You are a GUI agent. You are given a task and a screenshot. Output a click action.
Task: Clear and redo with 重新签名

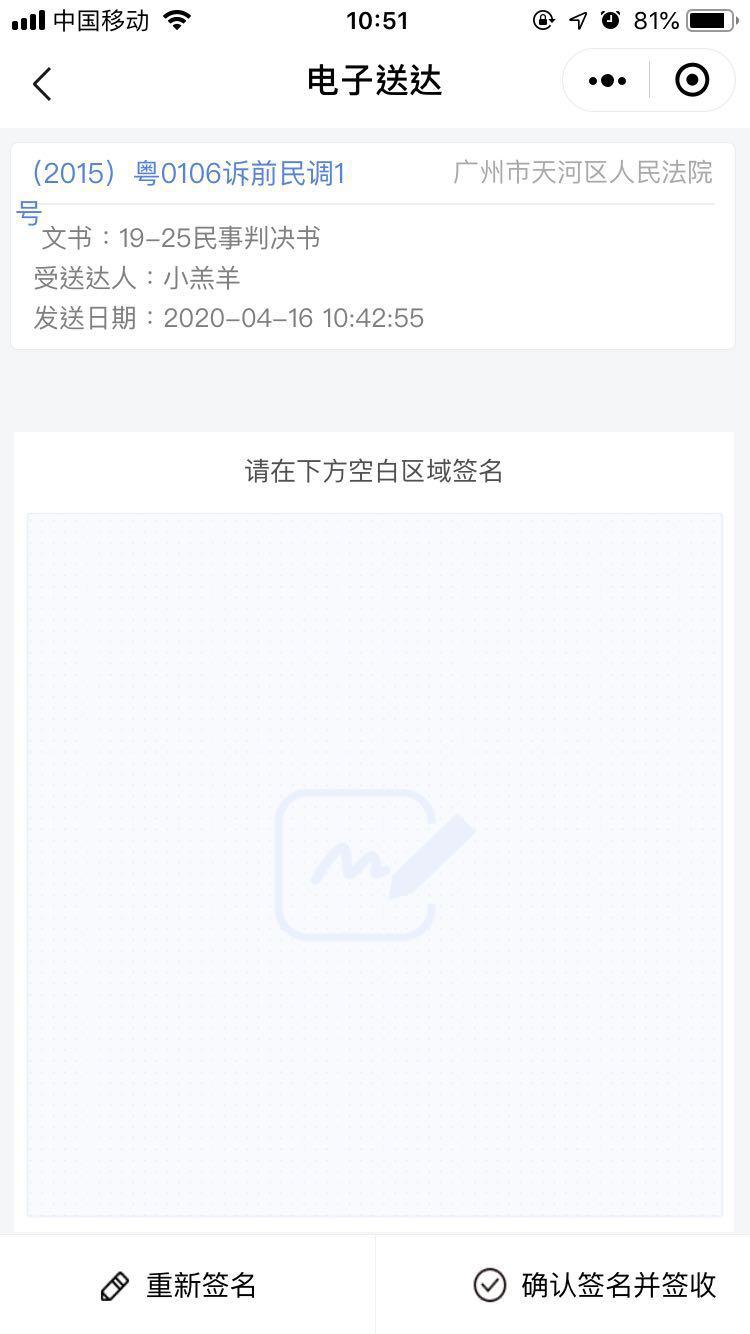(180, 1285)
